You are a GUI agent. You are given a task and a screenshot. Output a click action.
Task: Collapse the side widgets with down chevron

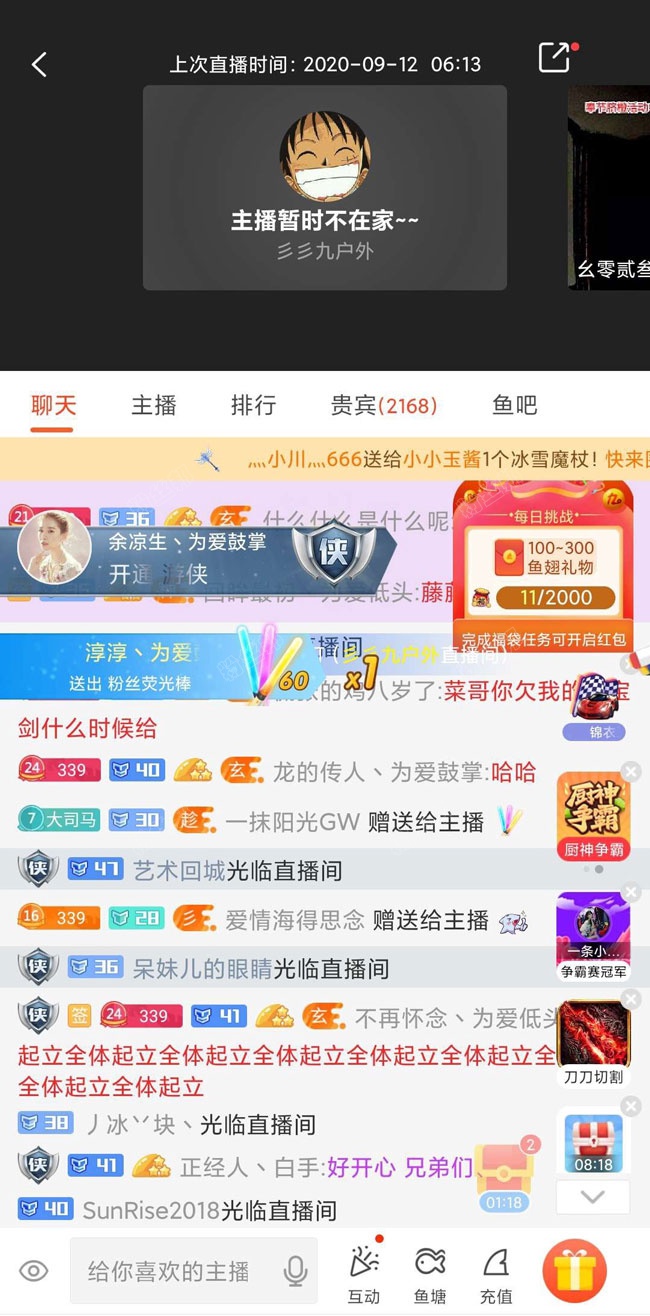593,1196
